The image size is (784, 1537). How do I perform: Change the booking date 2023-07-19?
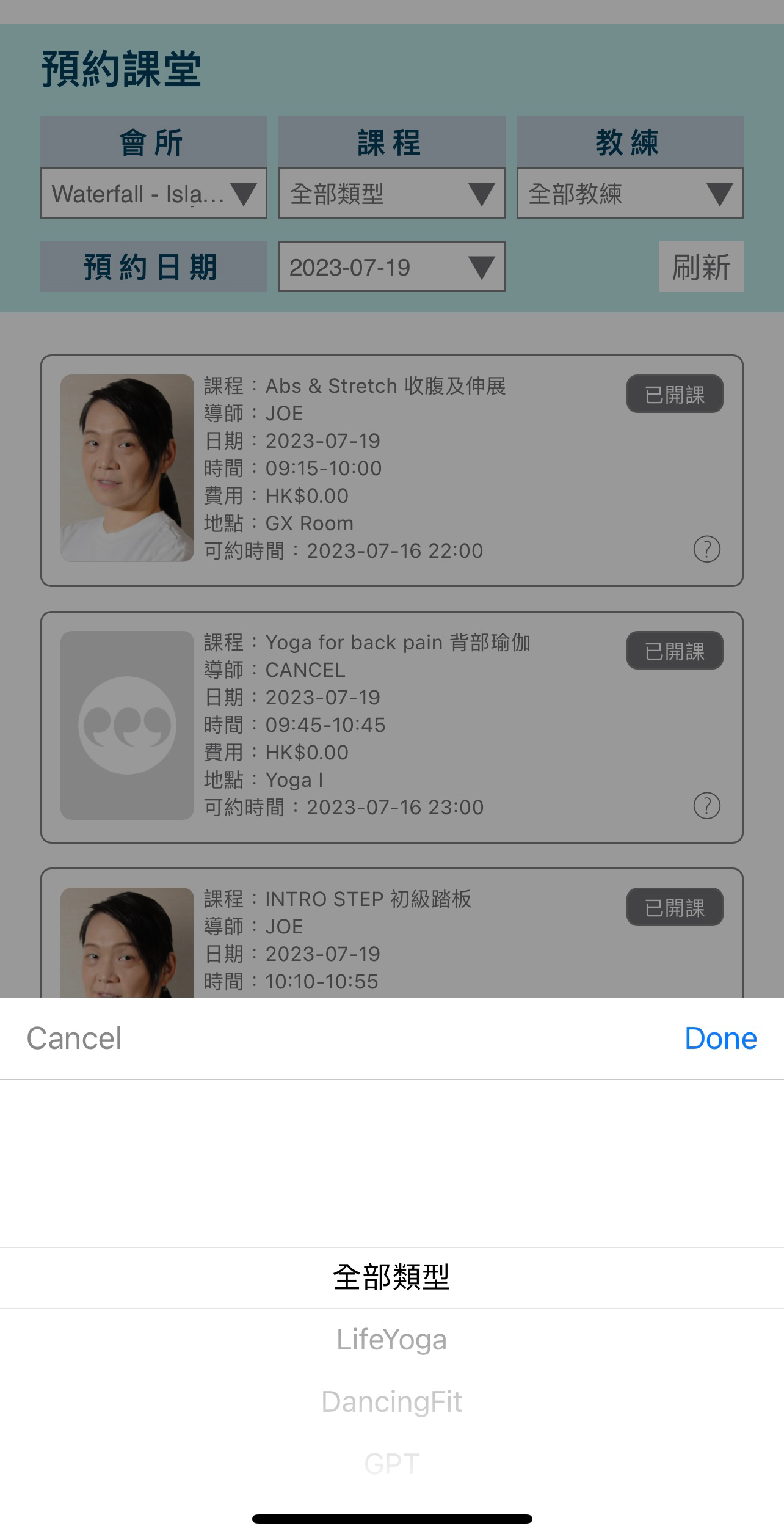tap(392, 267)
